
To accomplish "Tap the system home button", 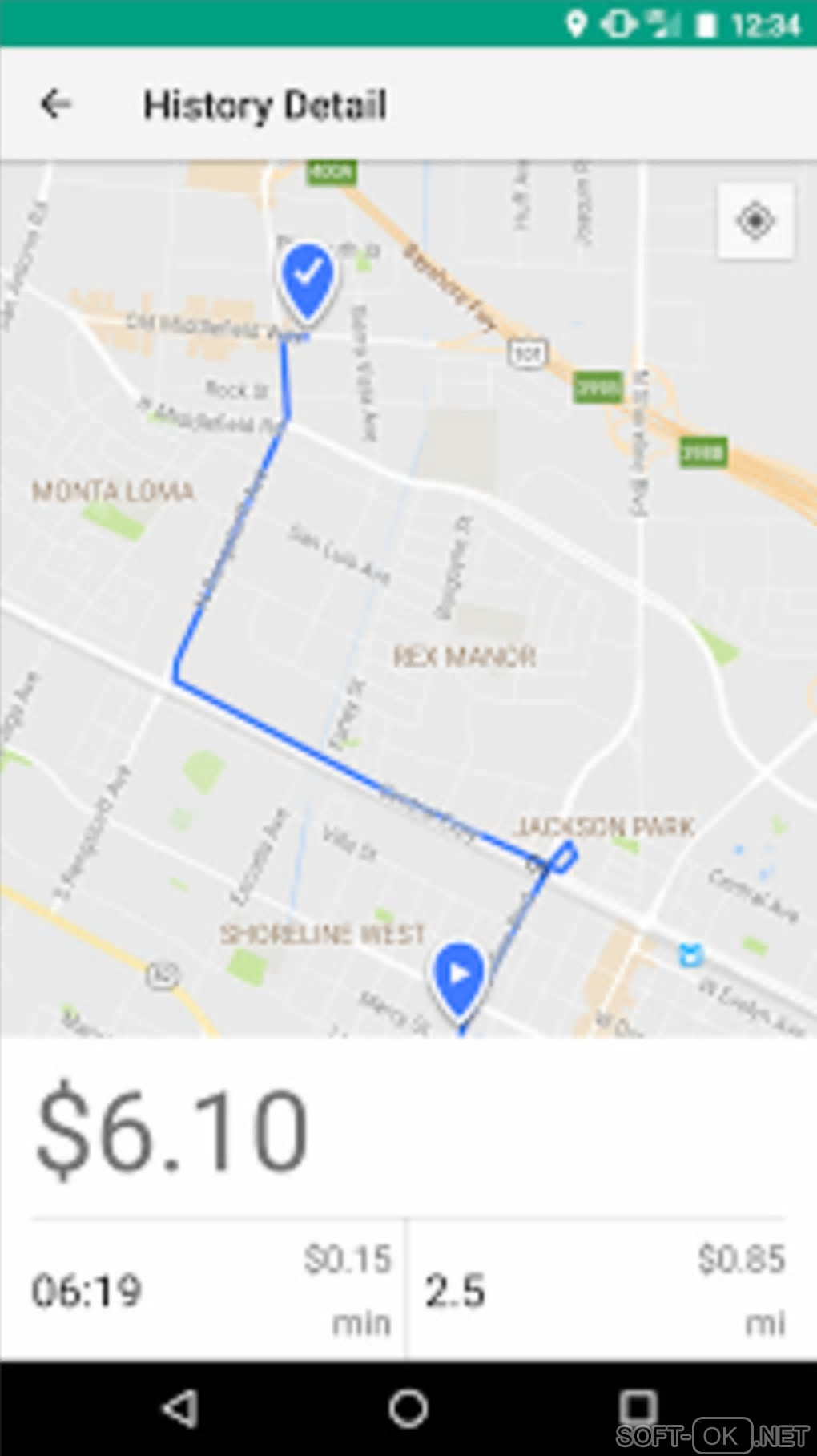I will coord(408,1408).
